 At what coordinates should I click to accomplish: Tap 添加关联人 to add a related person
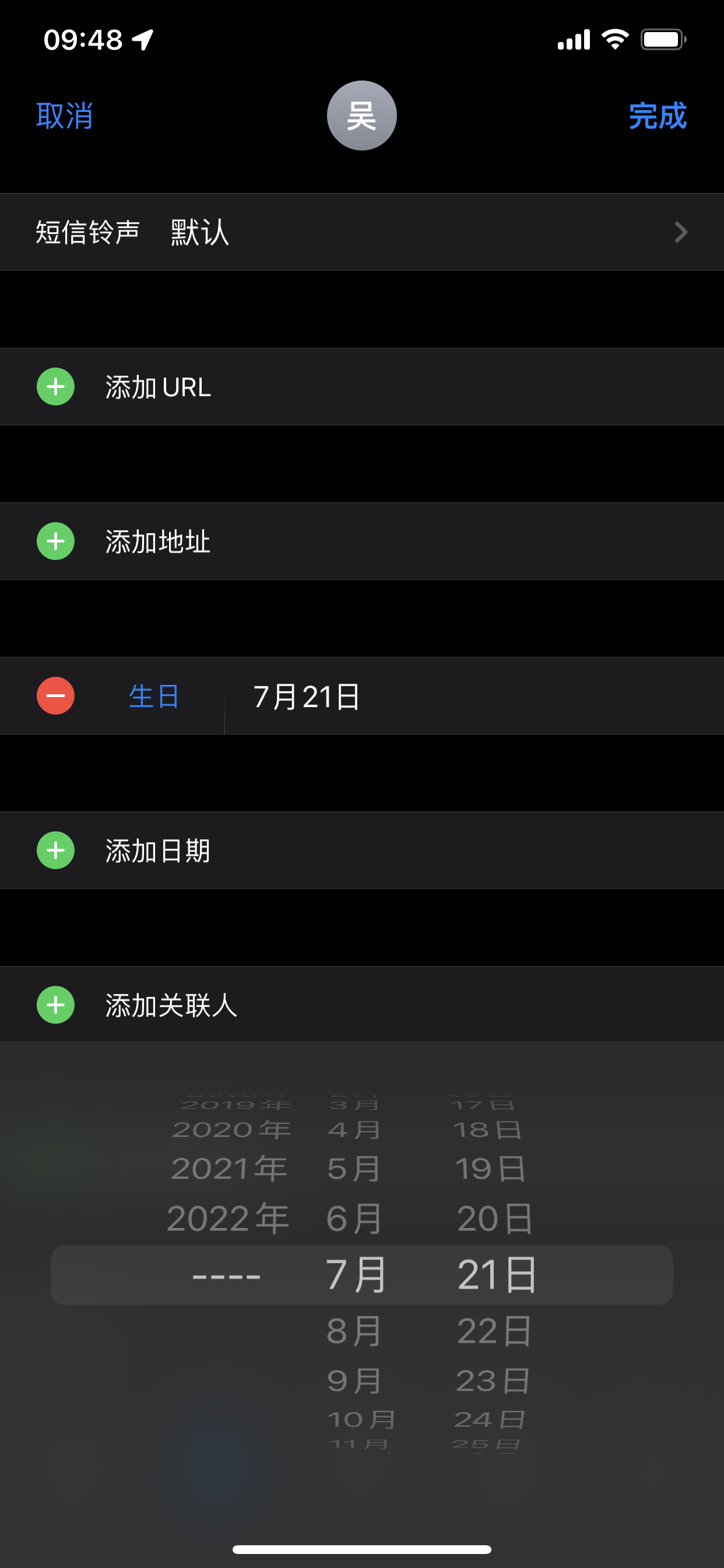pyautogui.click(x=170, y=1006)
